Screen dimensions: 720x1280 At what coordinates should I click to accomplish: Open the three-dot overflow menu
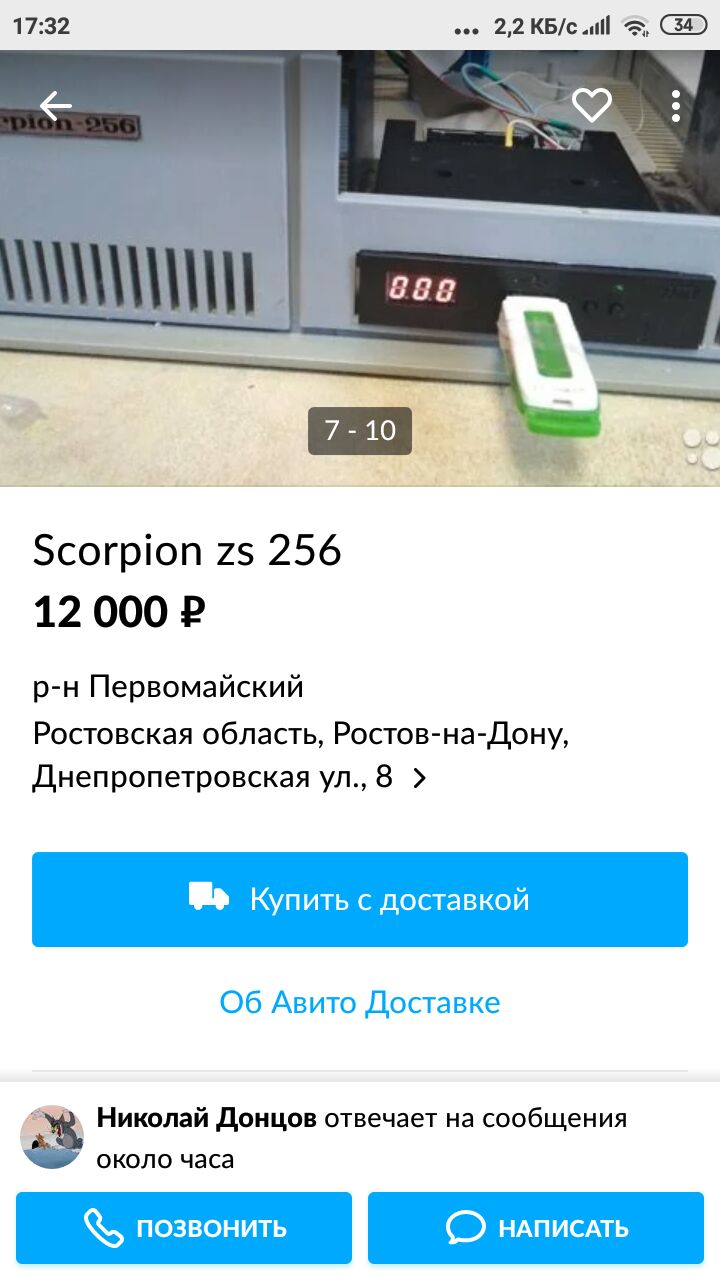676,105
